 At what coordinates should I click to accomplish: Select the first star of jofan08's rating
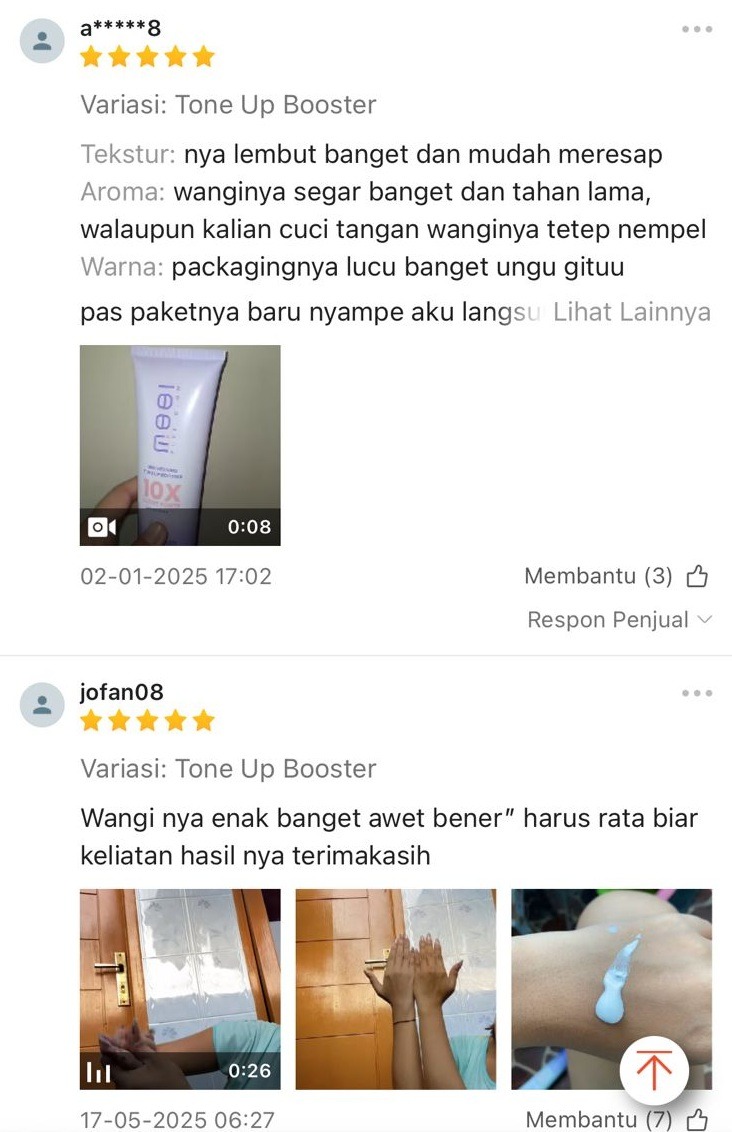(x=91, y=720)
